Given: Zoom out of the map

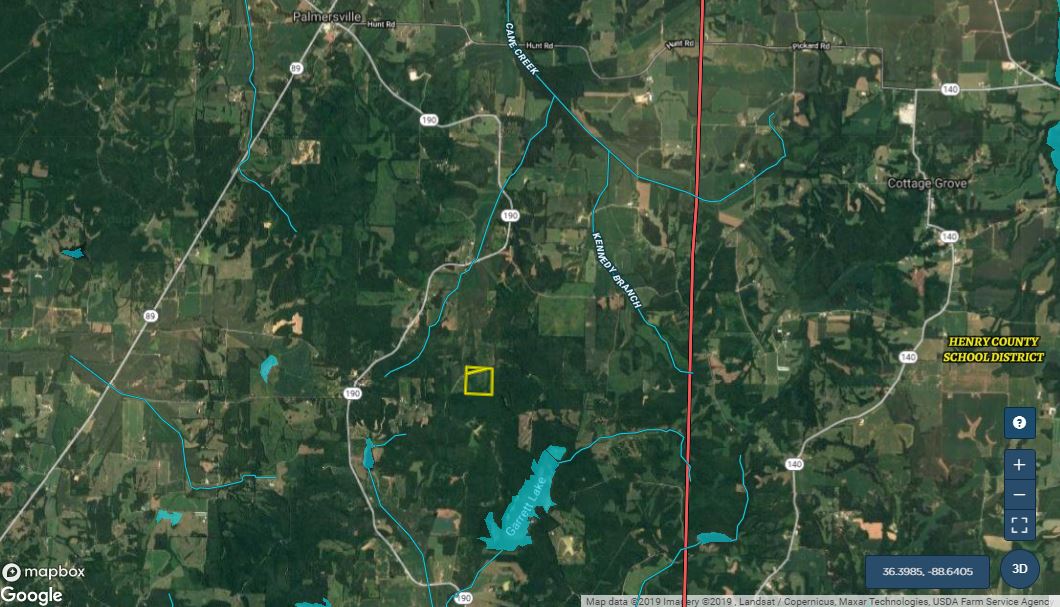Looking at the screenshot, I should pyautogui.click(x=1019, y=494).
